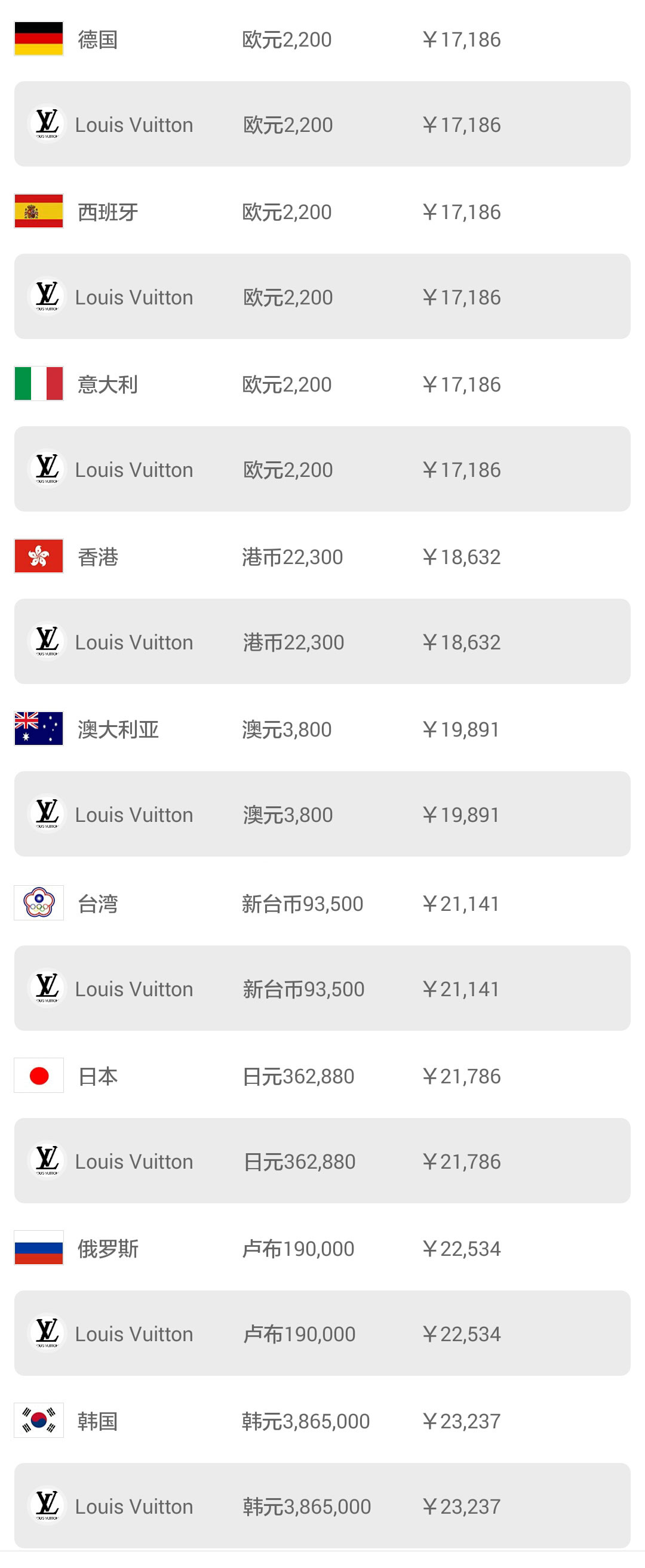Click the Russia flag icon

click(x=38, y=1249)
